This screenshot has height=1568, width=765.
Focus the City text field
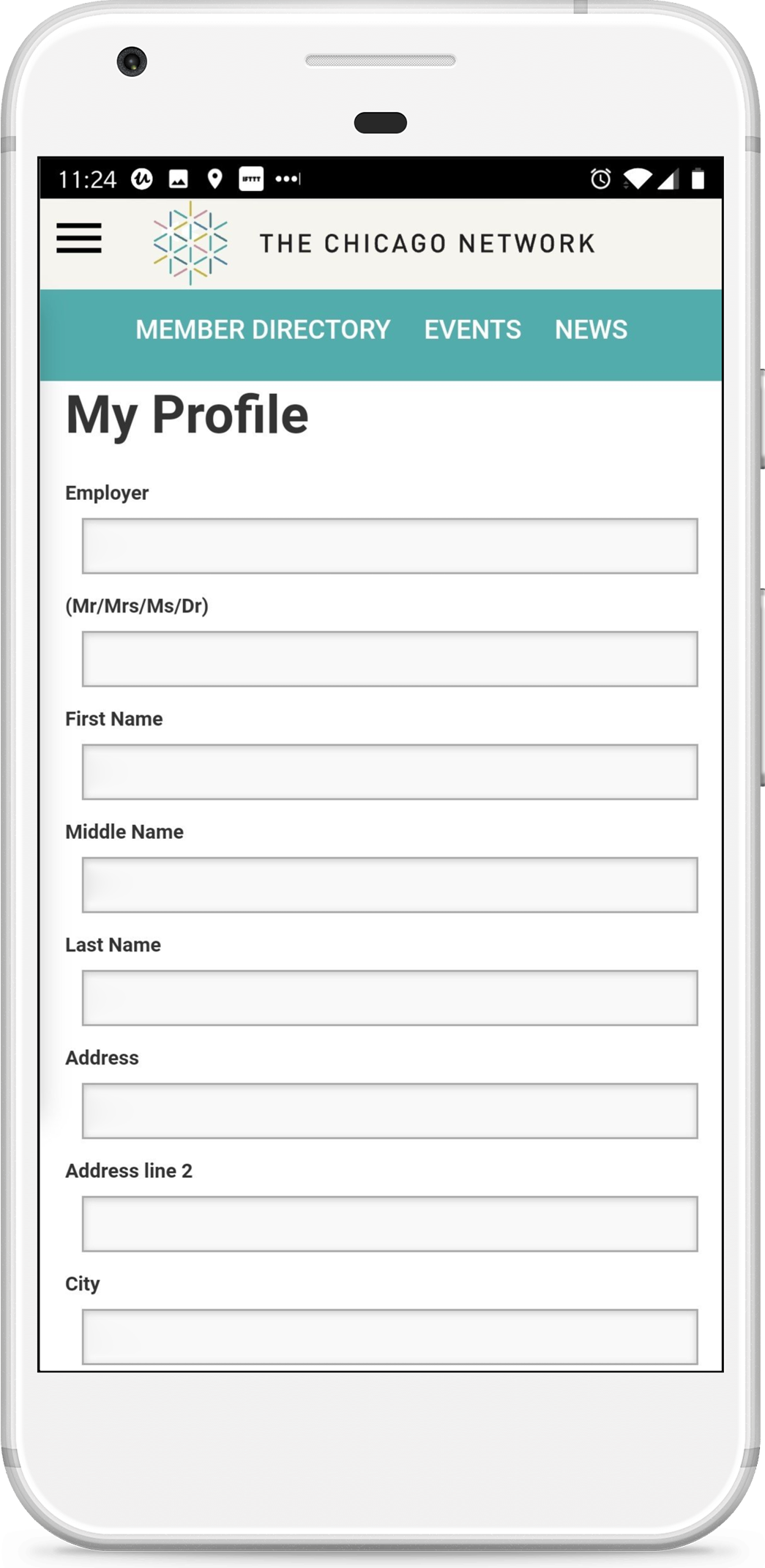tap(390, 1337)
